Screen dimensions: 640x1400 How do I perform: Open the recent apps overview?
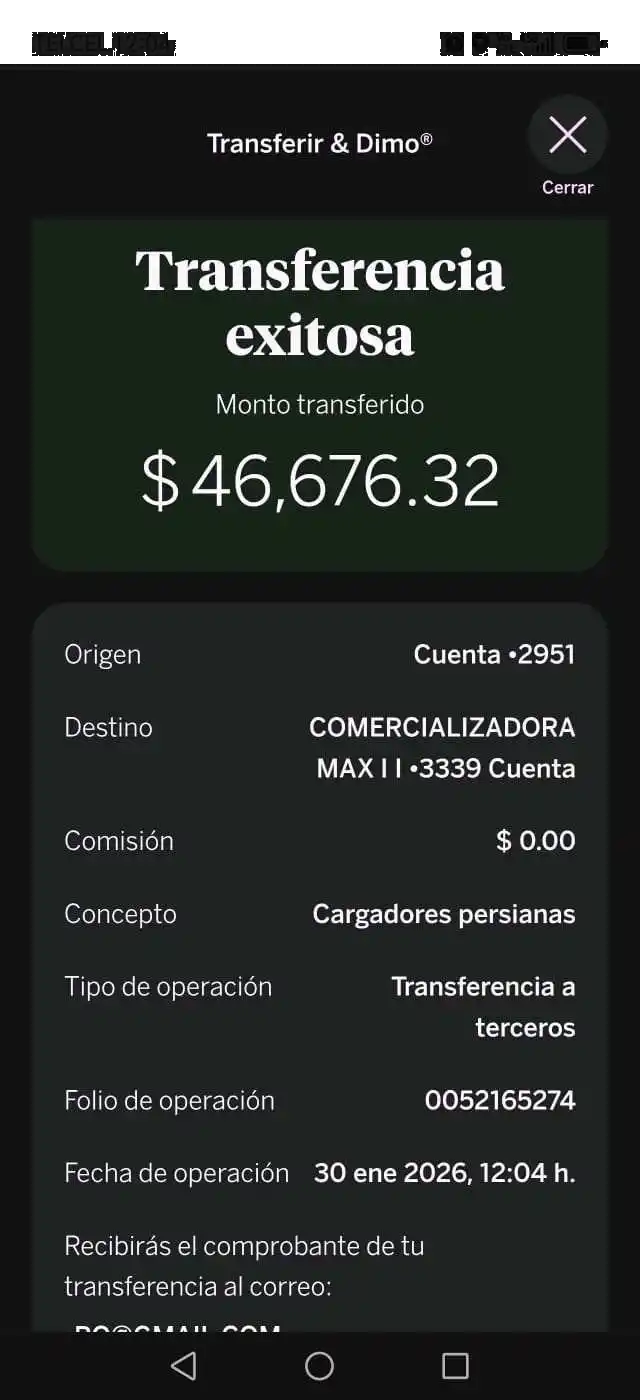[455, 1366]
